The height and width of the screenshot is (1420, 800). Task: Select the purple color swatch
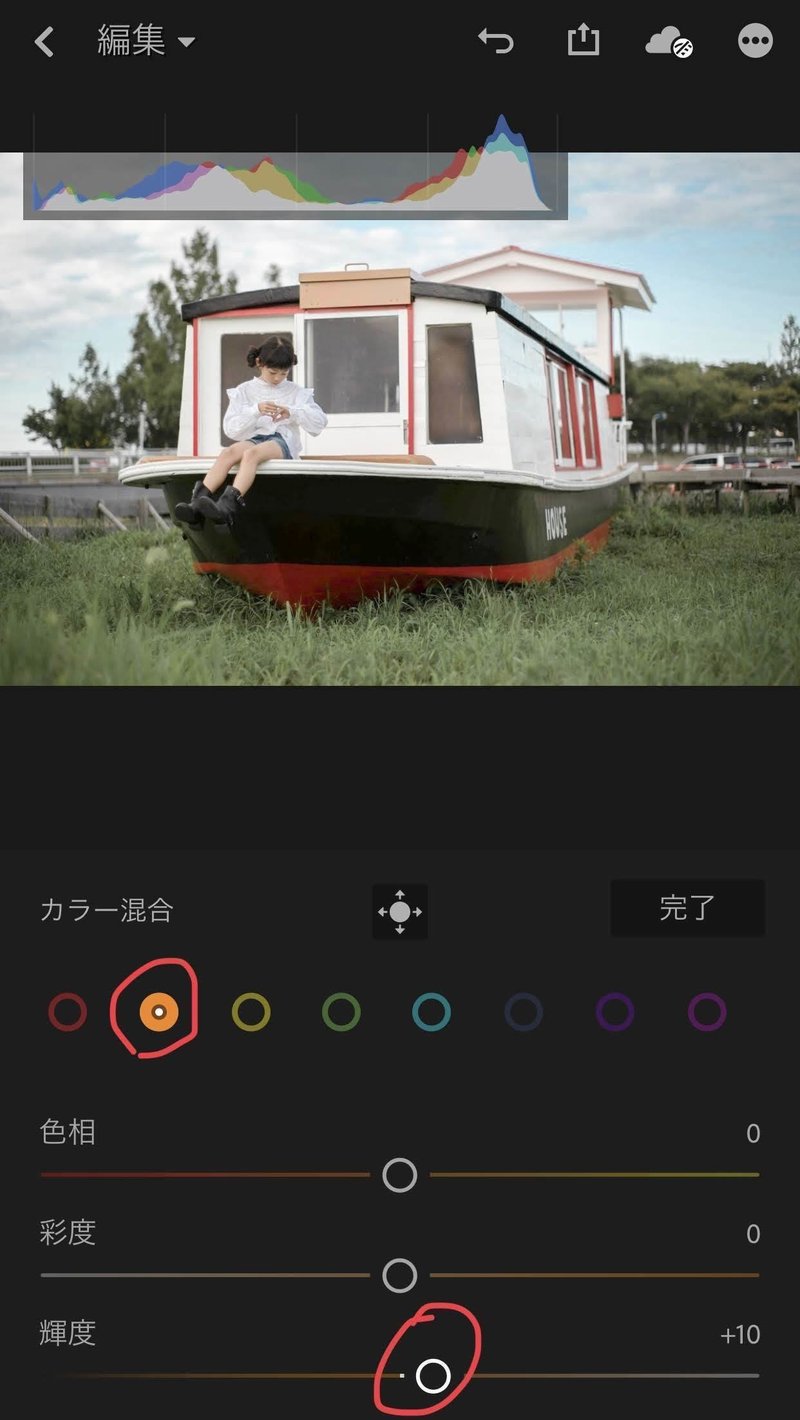pos(614,1012)
